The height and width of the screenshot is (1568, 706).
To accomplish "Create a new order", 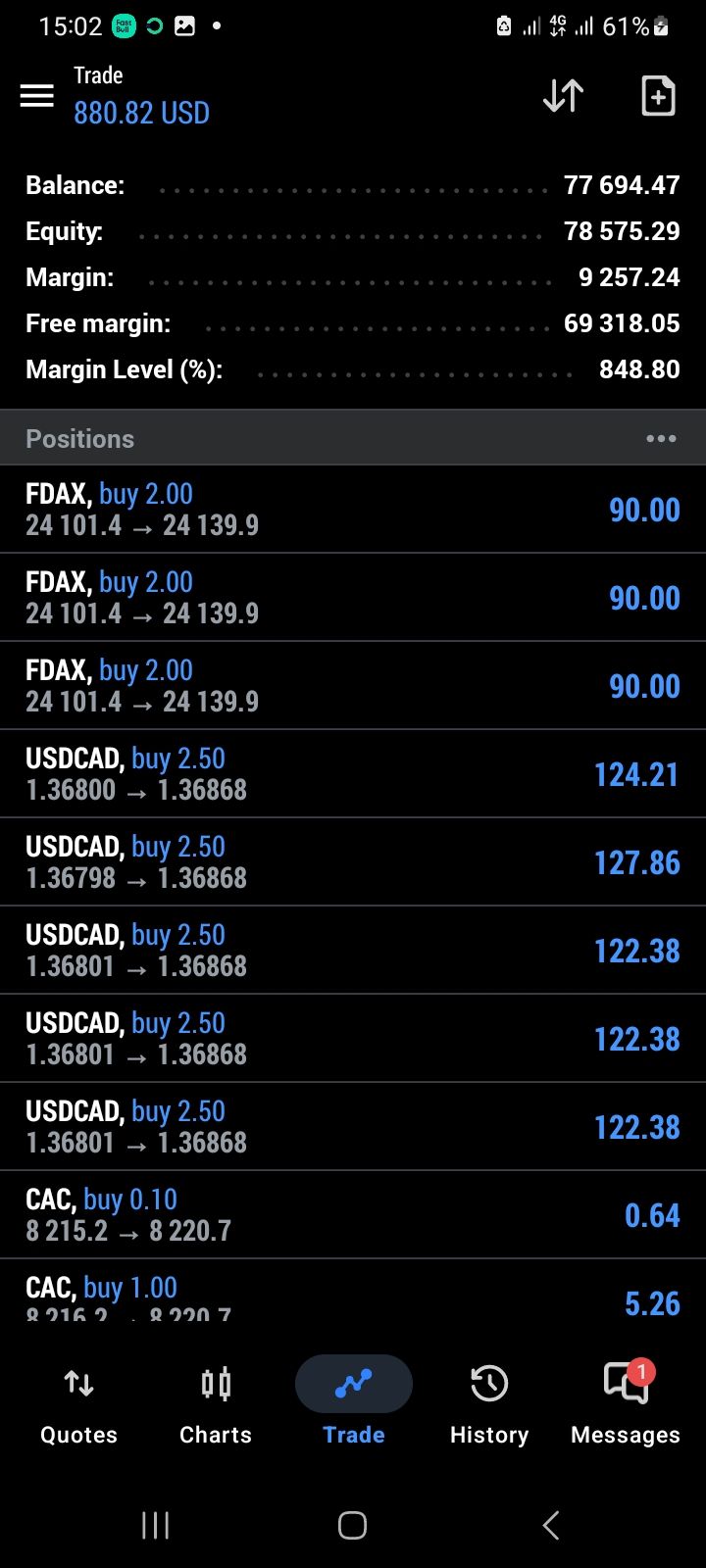I will coord(658,95).
